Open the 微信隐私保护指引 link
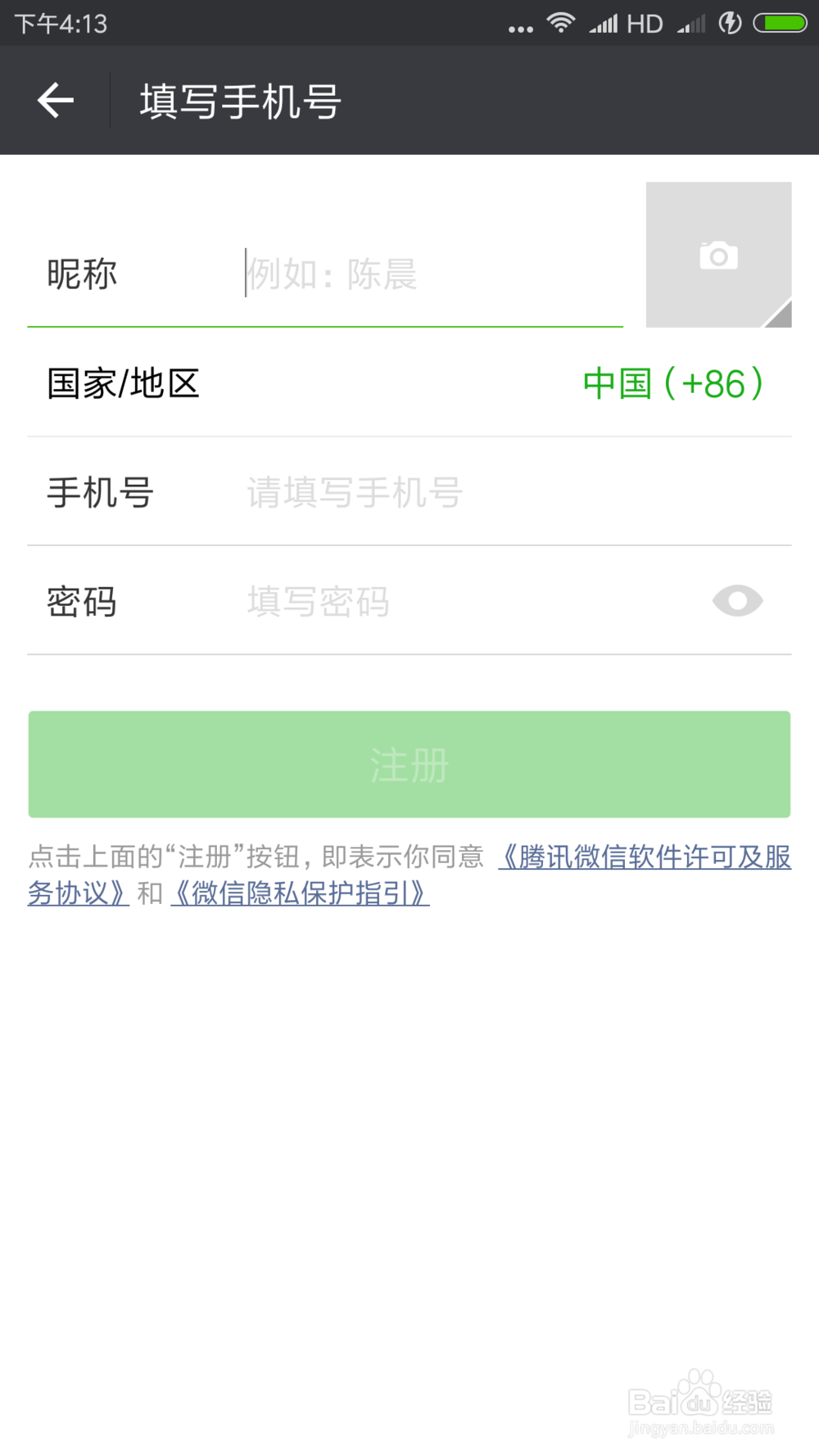The height and width of the screenshot is (1456, 819). 303,895
